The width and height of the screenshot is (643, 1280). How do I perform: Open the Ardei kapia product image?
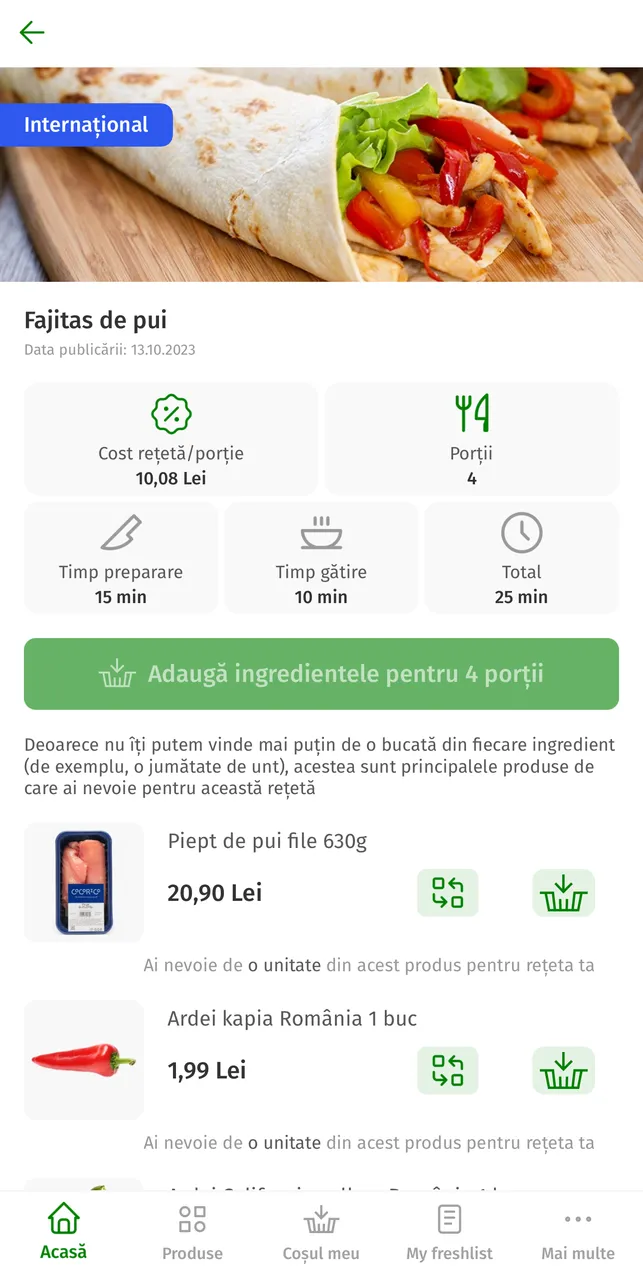pyautogui.click(x=84, y=1060)
